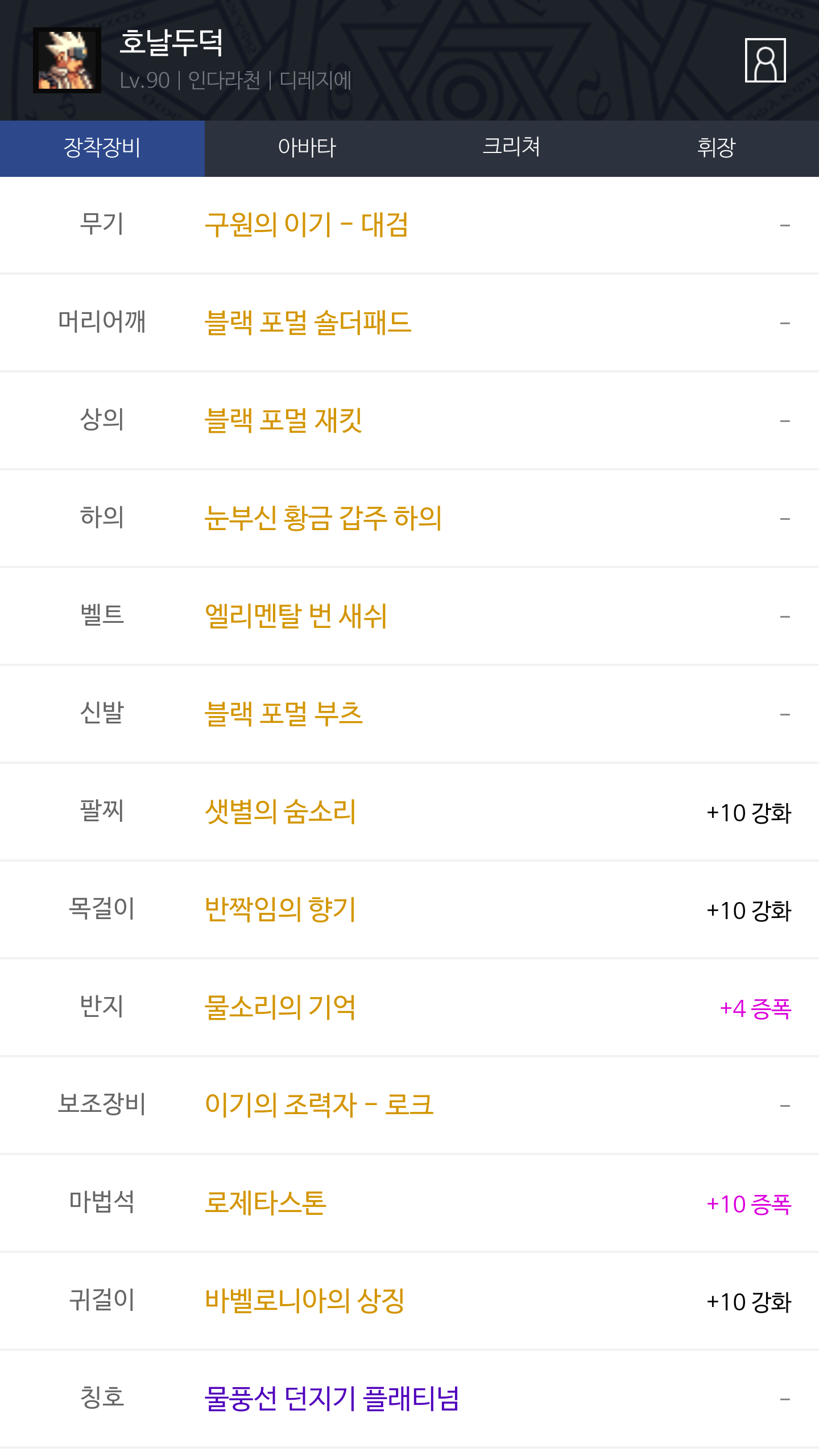Open the 블랙 포멀 재킷 item
Image resolution: width=819 pixels, height=1456 pixels.
(283, 421)
